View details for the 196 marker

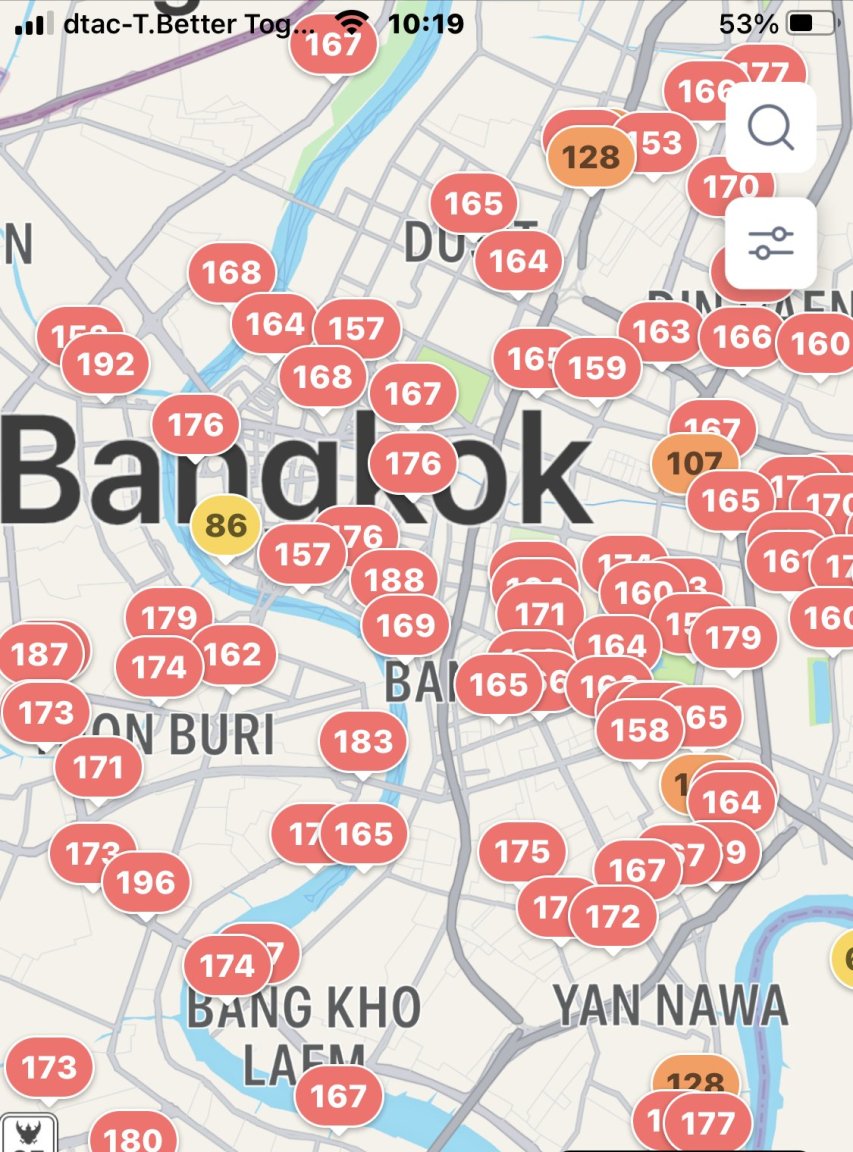pos(146,882)
